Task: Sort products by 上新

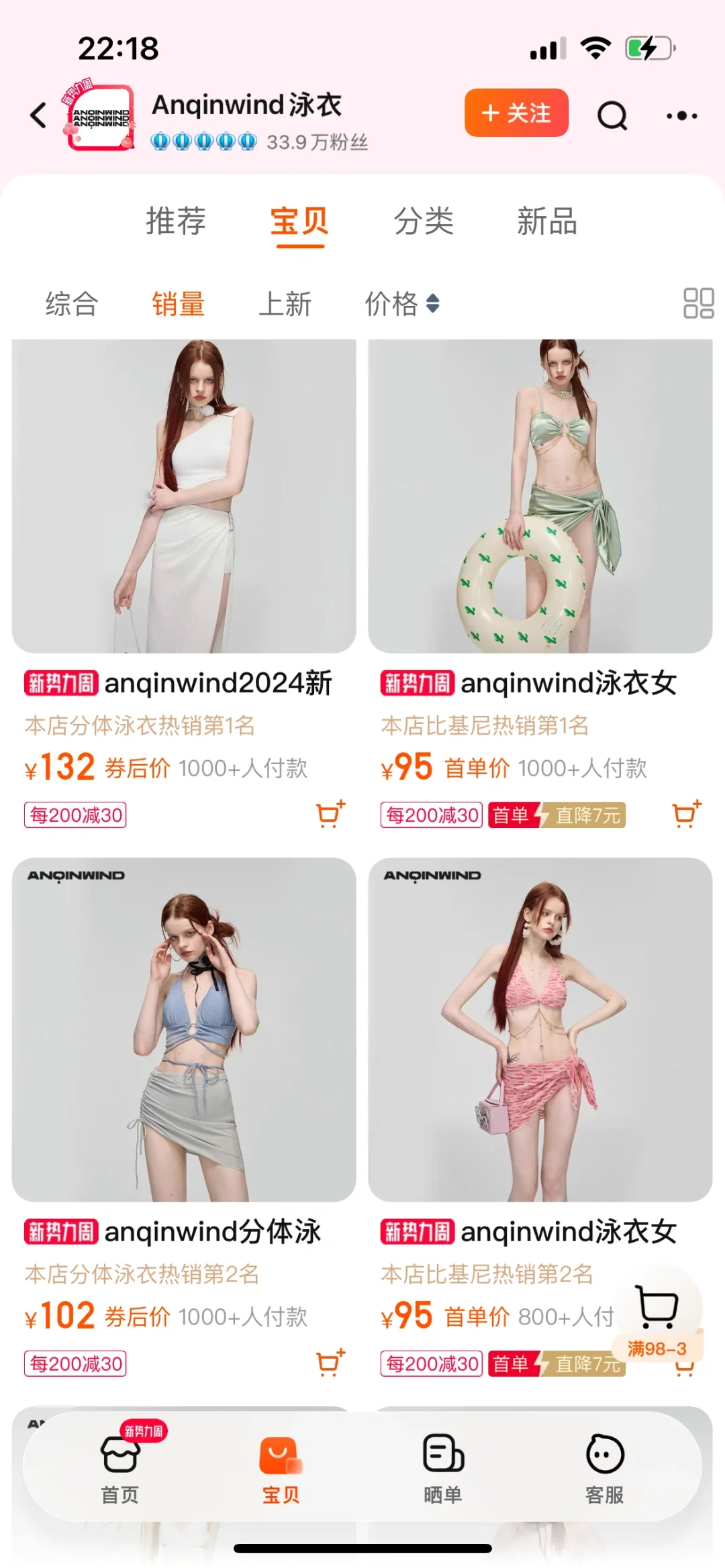Action: coord(285,304)
